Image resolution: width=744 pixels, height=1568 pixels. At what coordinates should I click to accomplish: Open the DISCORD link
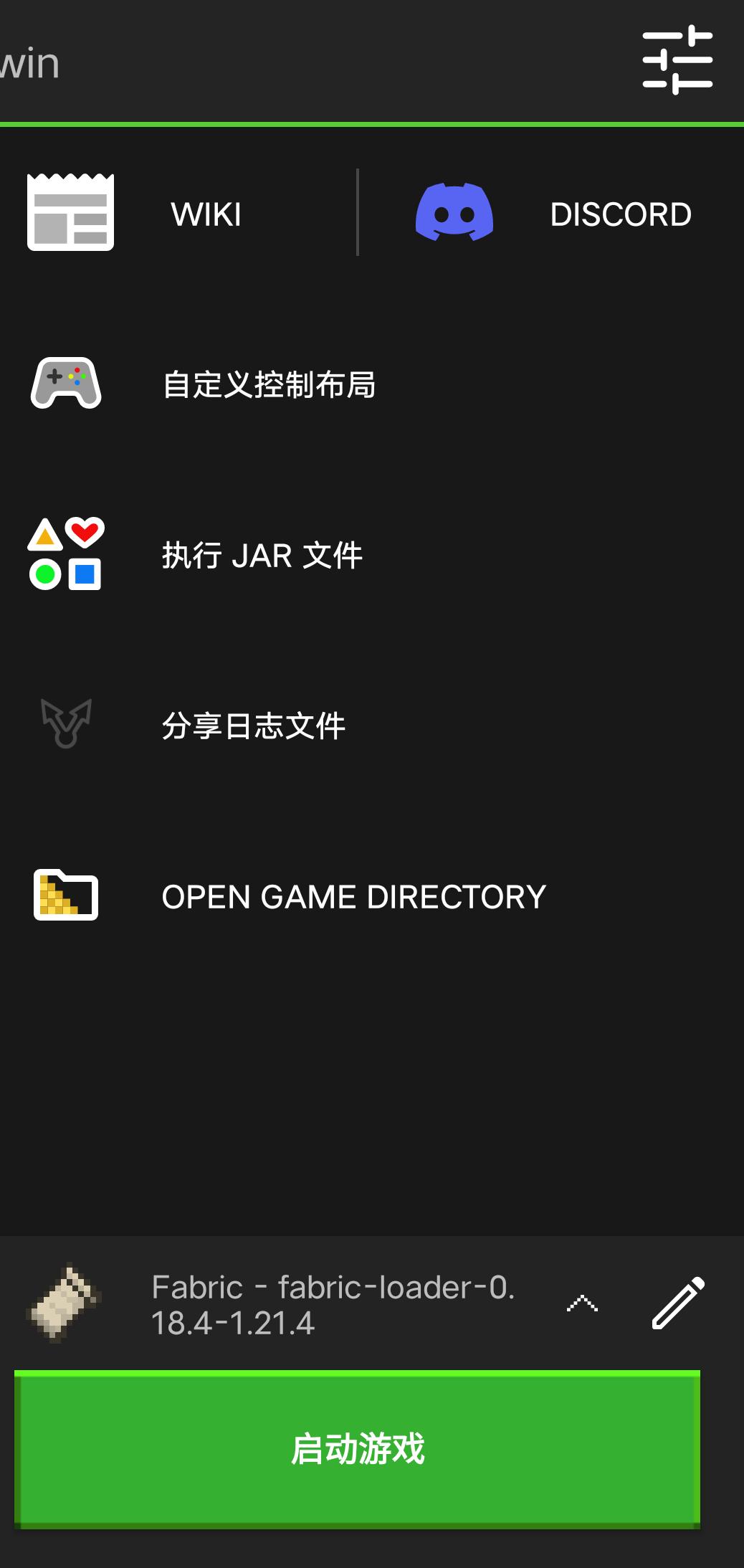click(x=552, y=214)
